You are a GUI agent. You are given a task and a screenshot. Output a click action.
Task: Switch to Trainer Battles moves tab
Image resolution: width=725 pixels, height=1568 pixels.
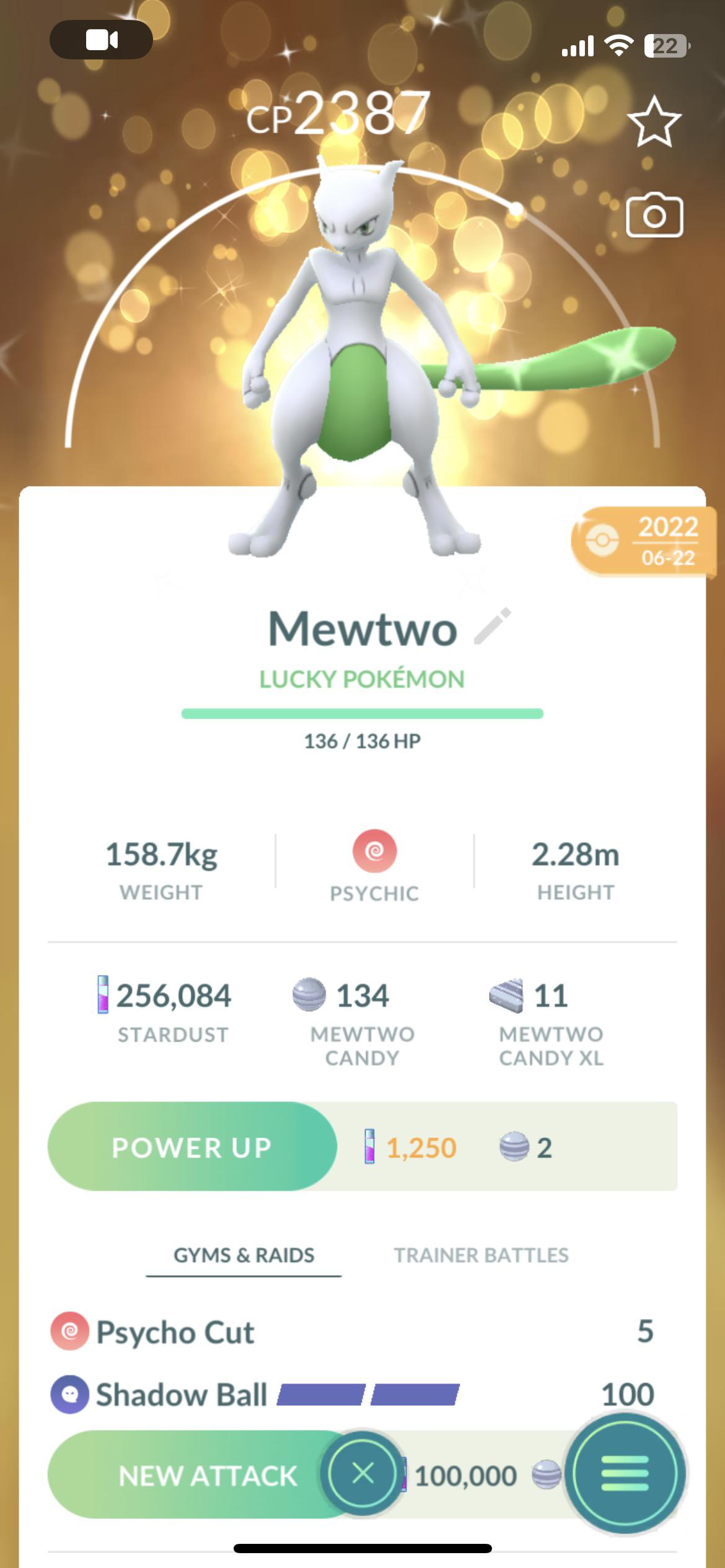coord(481,1255)
